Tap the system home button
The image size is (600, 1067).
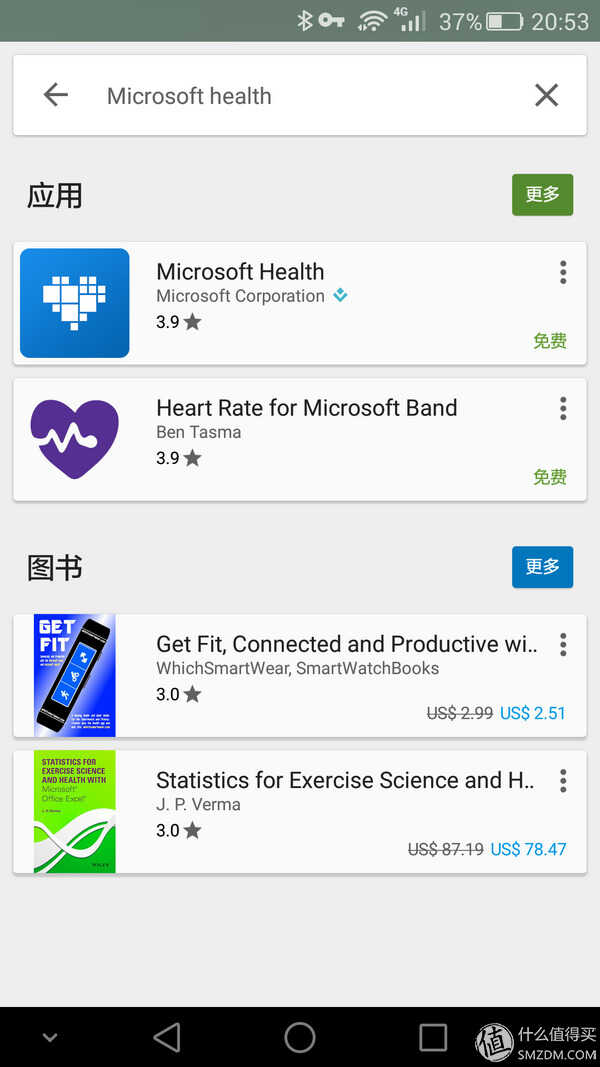(x=300, y=1037)
